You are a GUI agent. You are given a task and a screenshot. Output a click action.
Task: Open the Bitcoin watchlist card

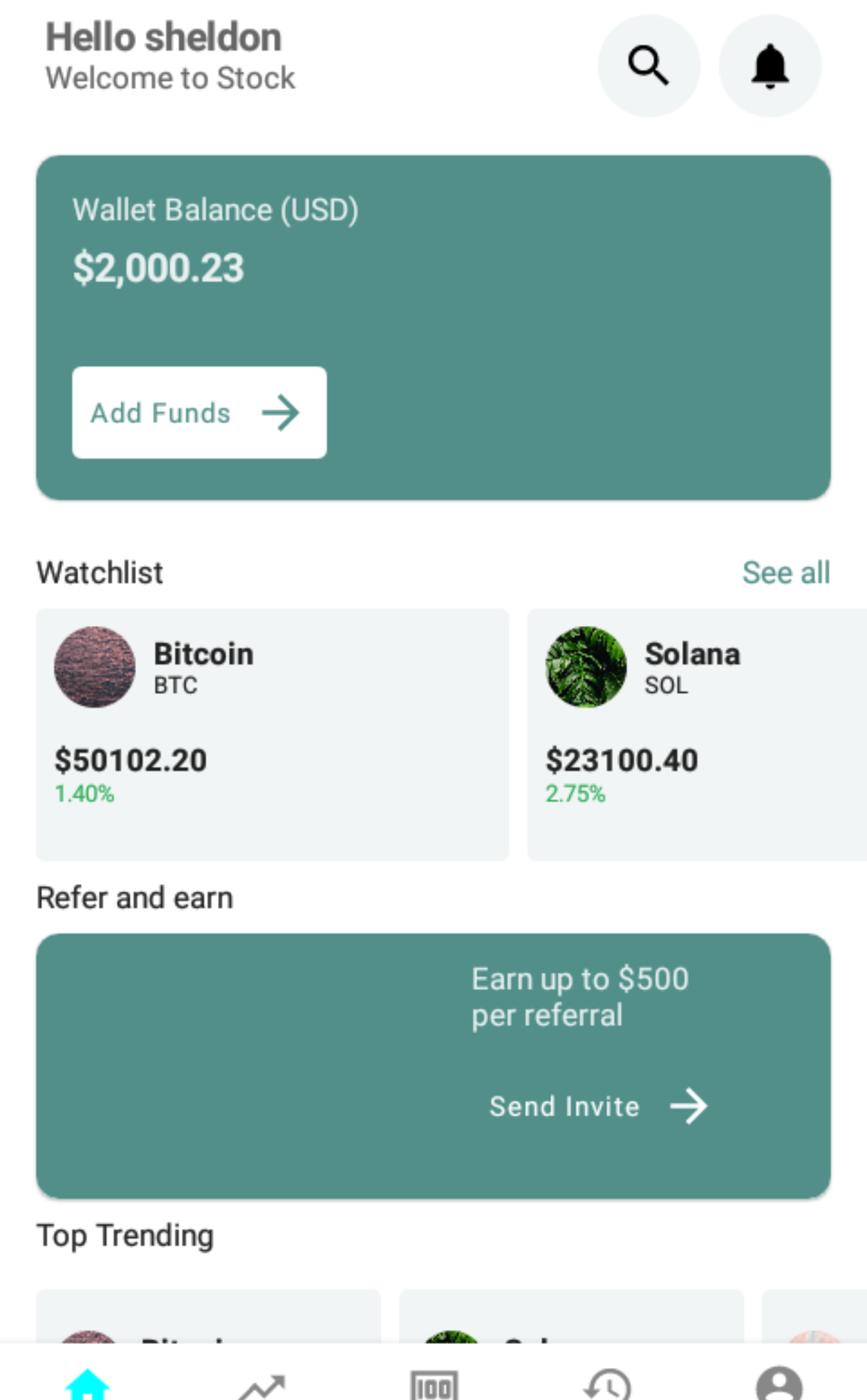pos(273,734)
